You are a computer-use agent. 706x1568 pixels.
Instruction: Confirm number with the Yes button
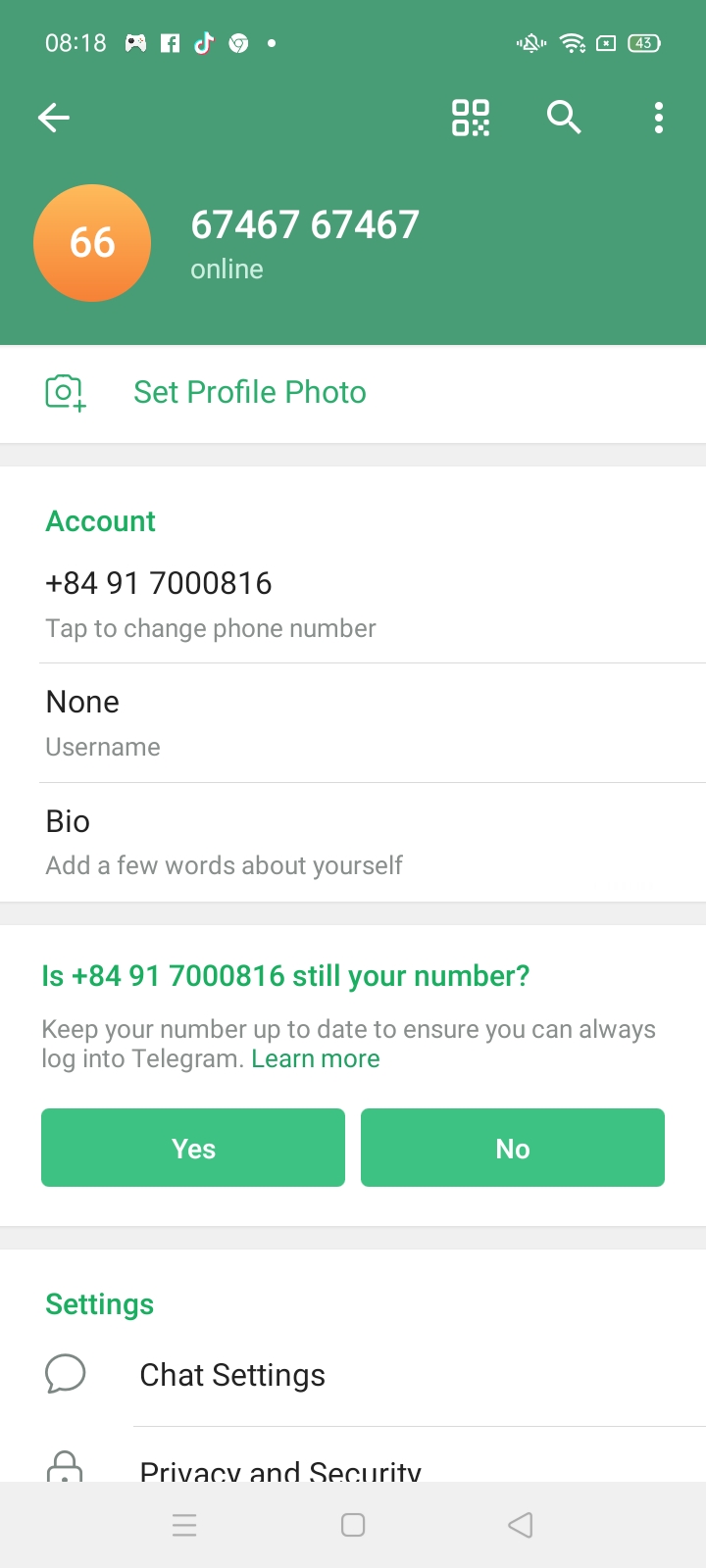pyautogui.click(x=193, y=1148)
